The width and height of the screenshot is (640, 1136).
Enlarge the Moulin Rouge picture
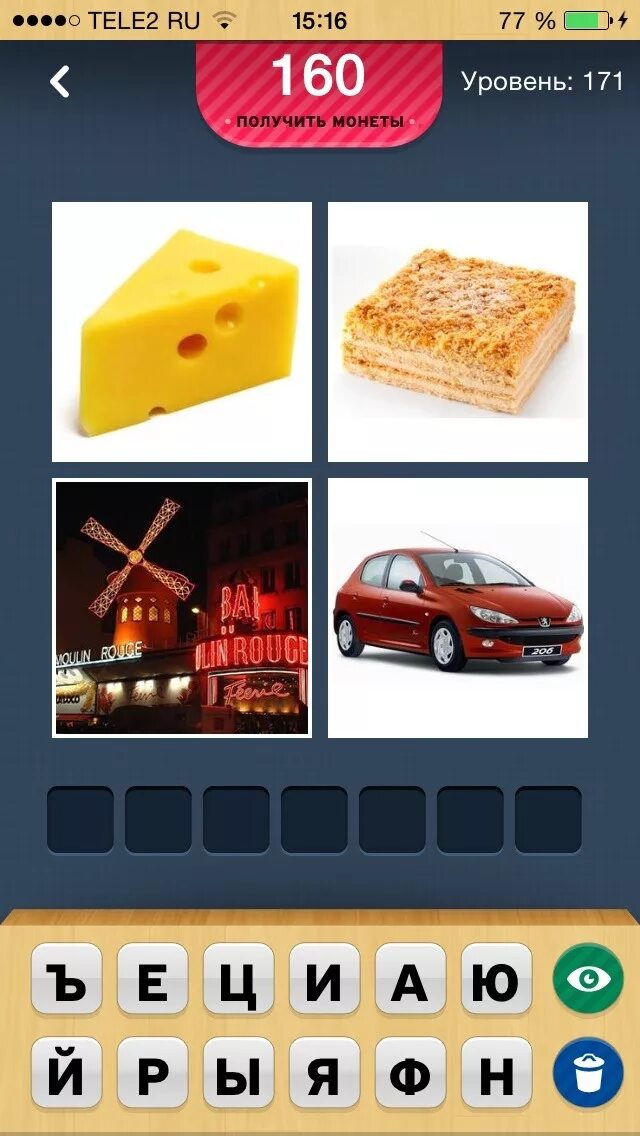[x=182, y=608]
